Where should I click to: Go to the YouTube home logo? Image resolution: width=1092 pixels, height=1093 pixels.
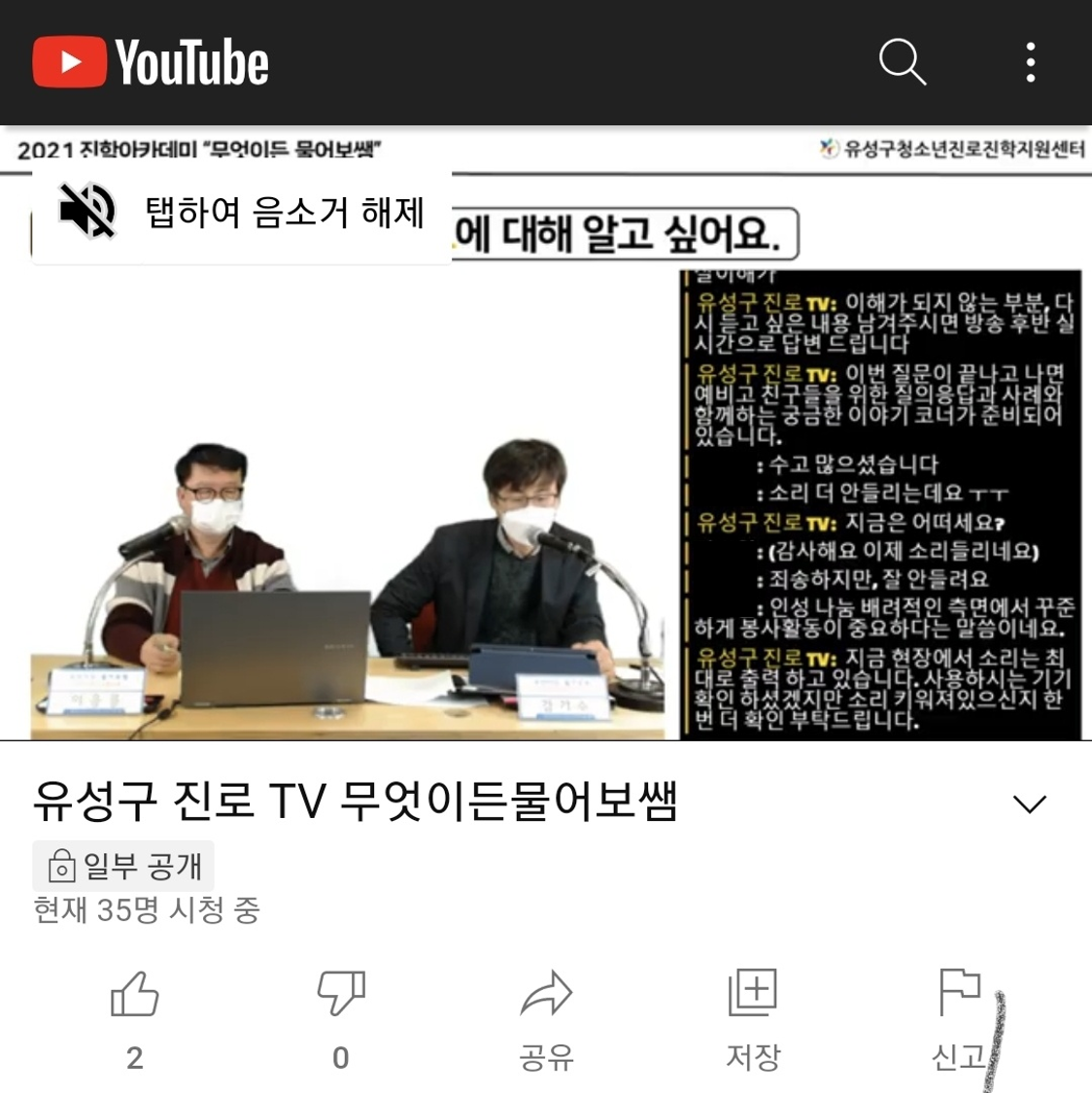pyautogui.click(x=151, y=62)
